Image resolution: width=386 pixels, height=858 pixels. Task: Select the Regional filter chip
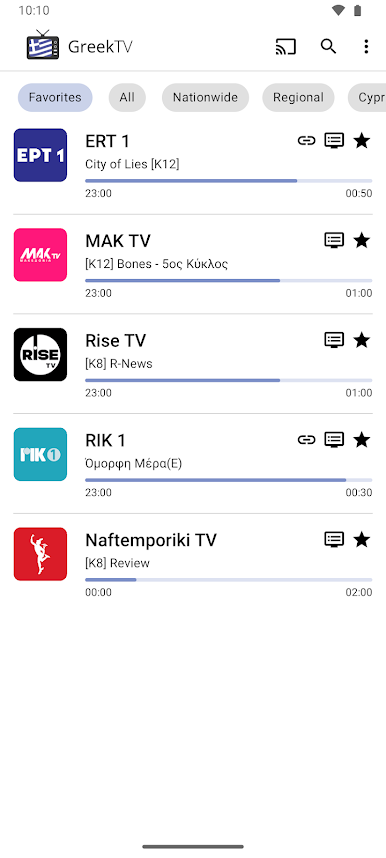click(x=298, y=97)
